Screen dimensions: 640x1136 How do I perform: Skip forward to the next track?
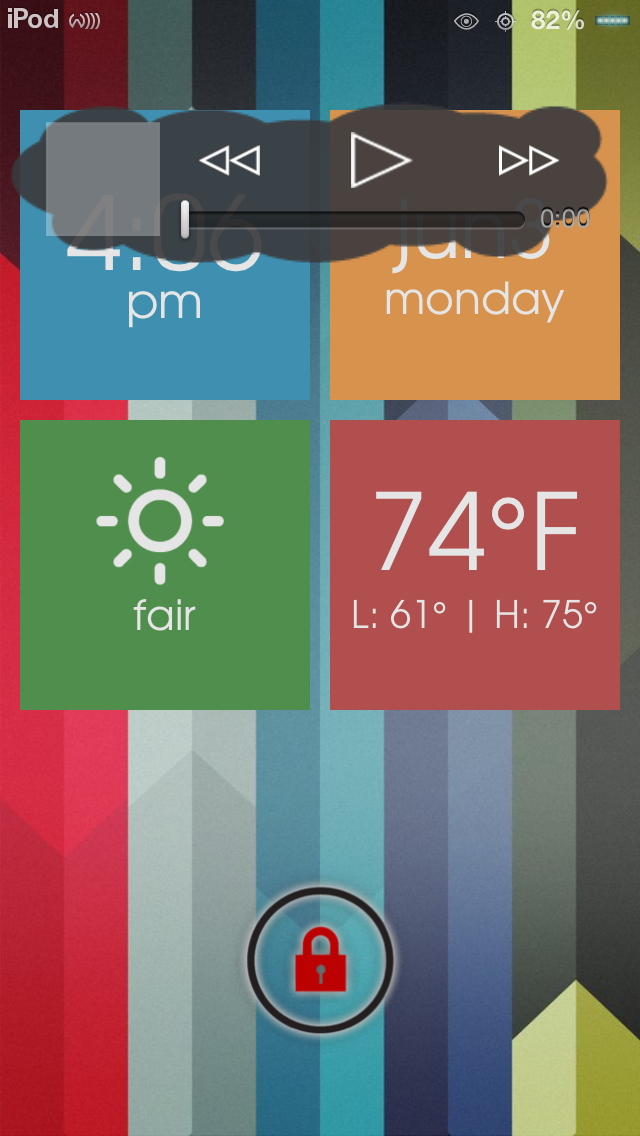528,160
